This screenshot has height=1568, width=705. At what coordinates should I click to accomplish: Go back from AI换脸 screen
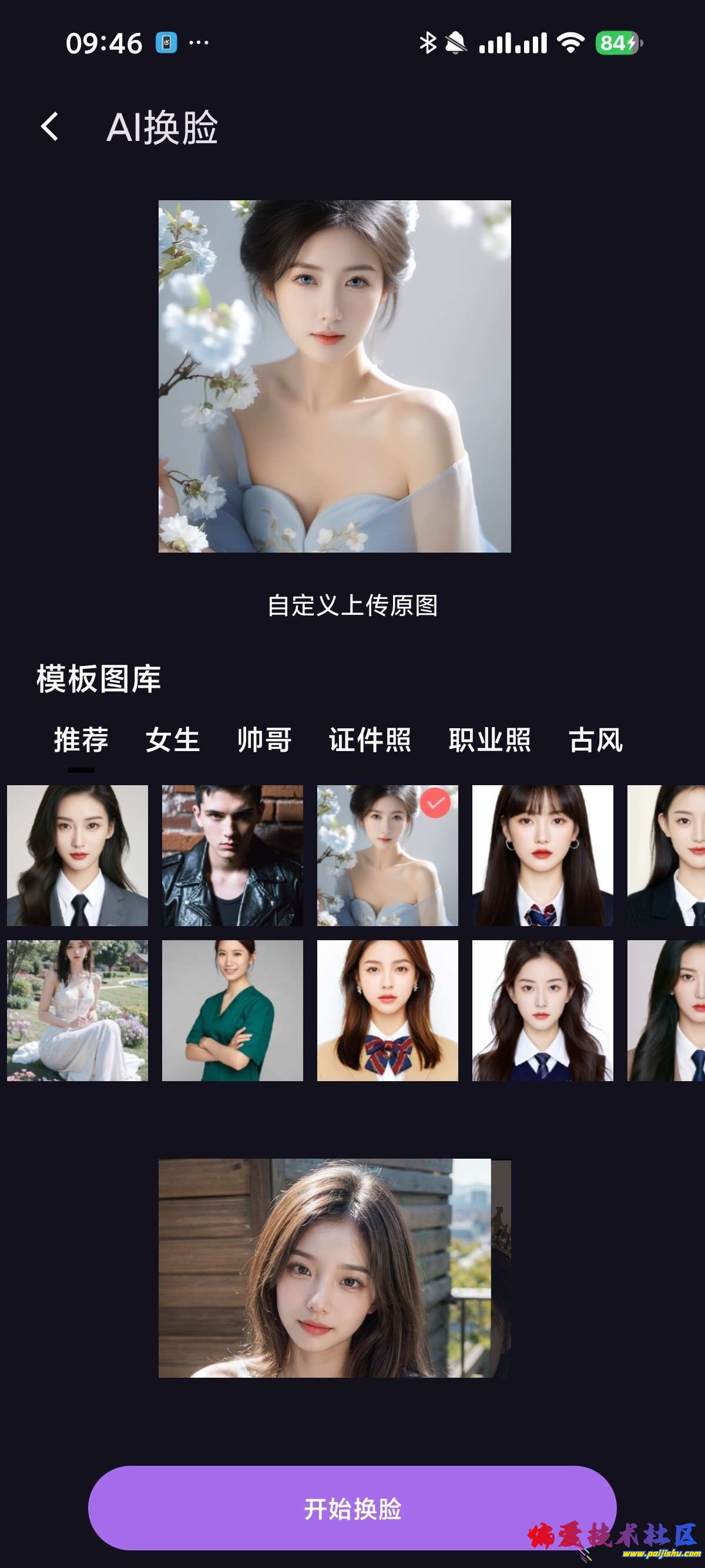[50, 127]
